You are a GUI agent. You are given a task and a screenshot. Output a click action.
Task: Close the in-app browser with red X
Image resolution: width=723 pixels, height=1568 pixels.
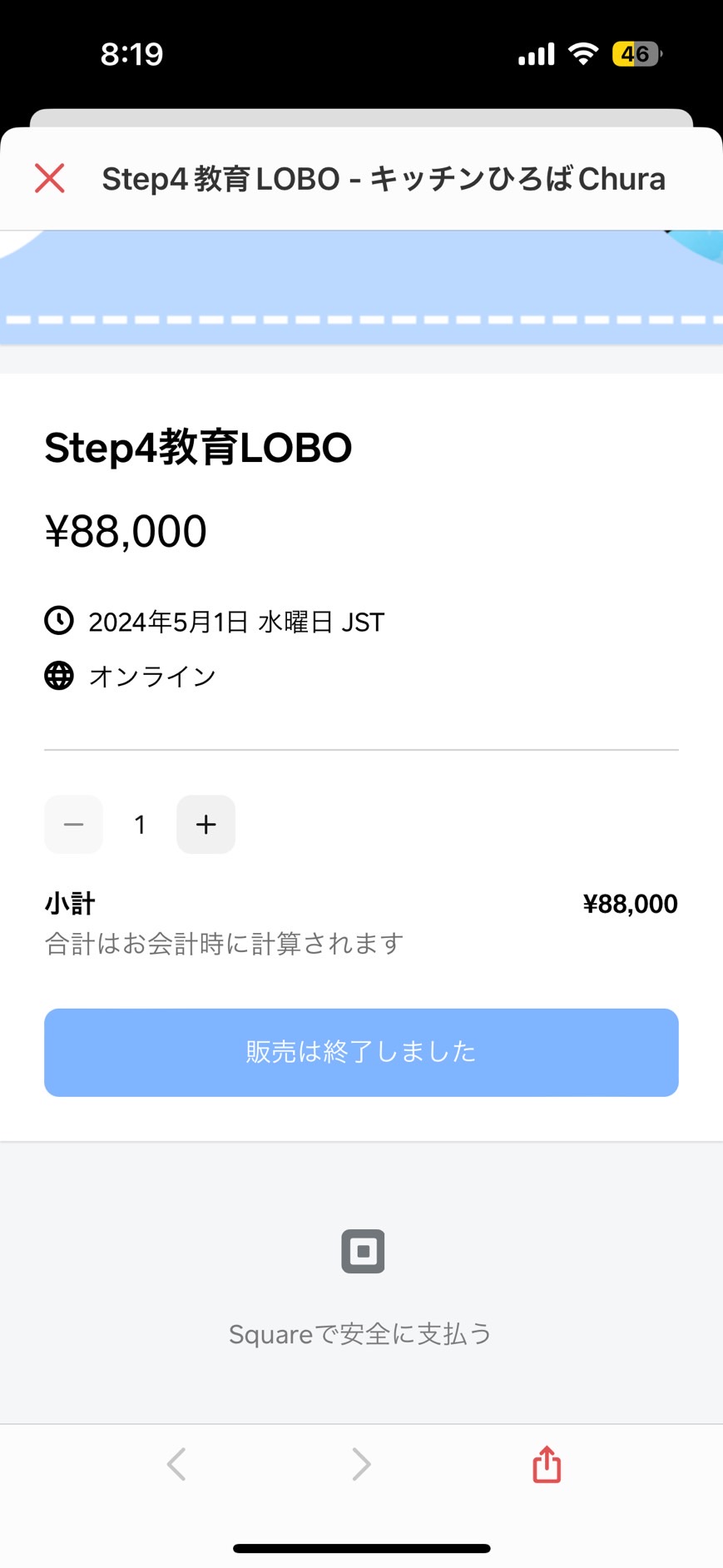[50, 178]
